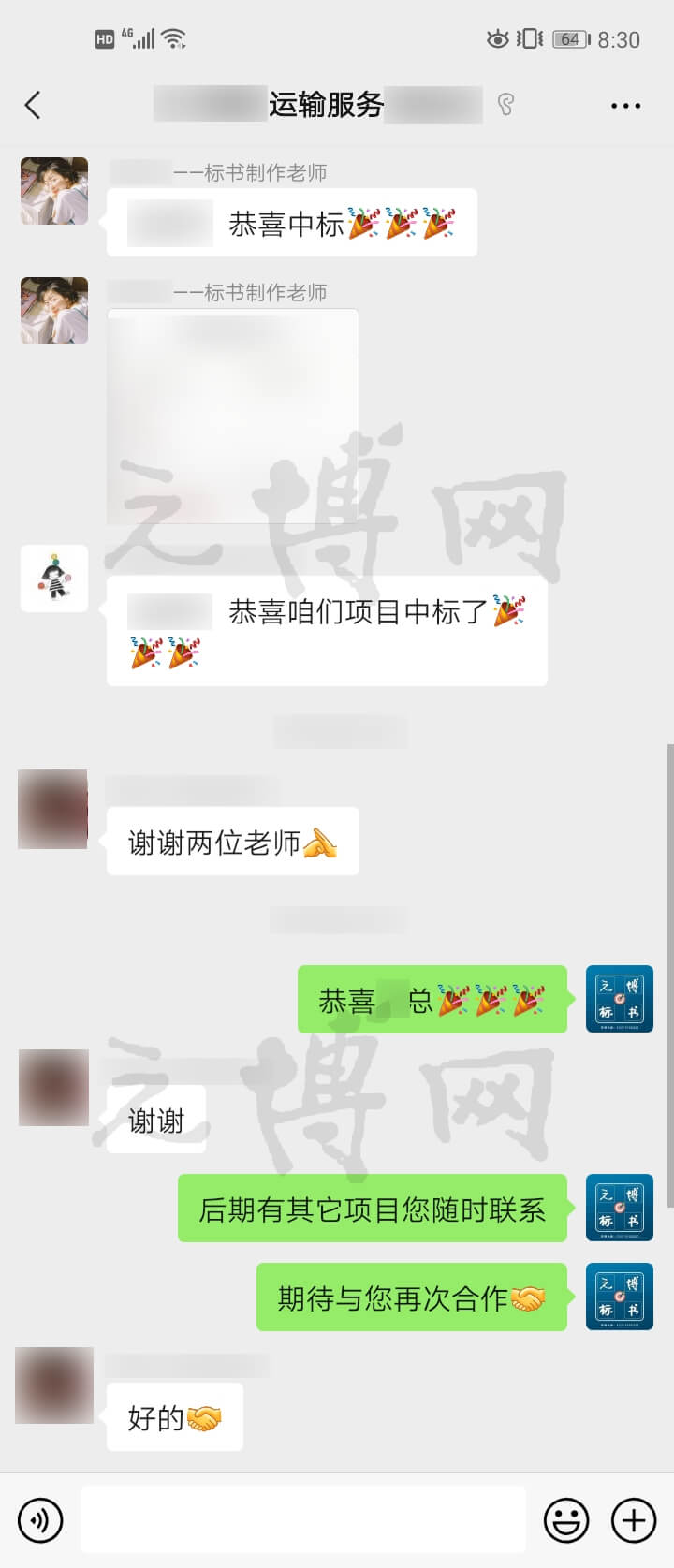Go back from the 运输服务 chat
This screenshot has width=674, height=1568.
(33, 105)
